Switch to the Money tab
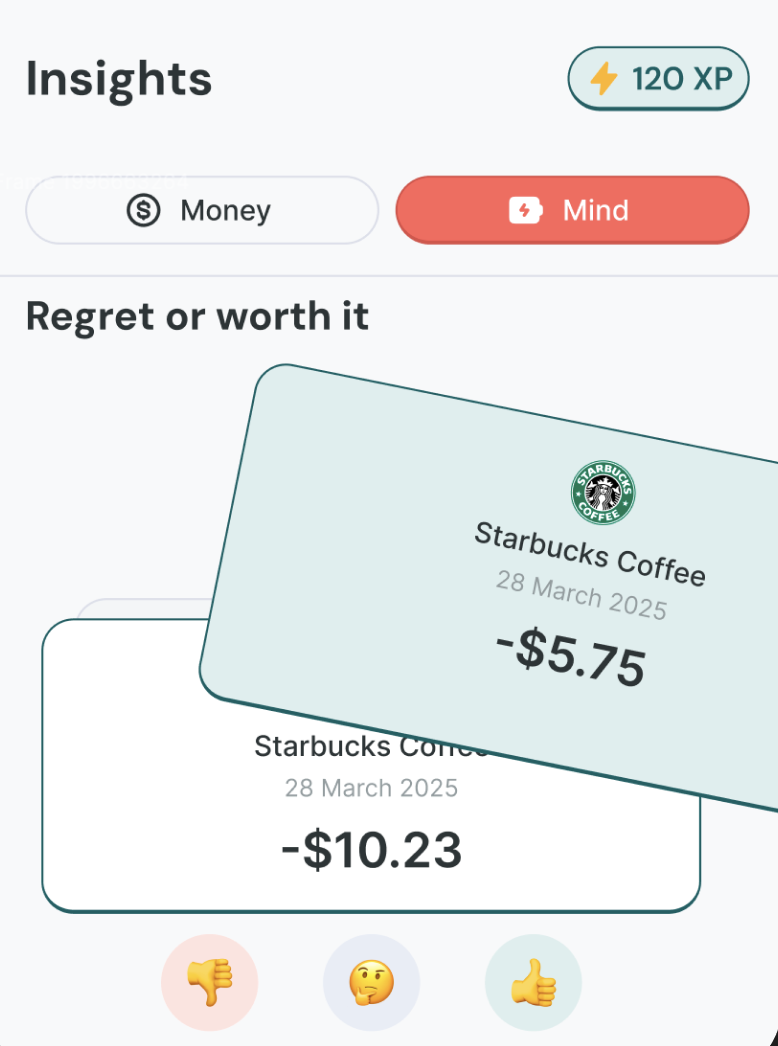 pyautogui.click(x=201, y=211)
